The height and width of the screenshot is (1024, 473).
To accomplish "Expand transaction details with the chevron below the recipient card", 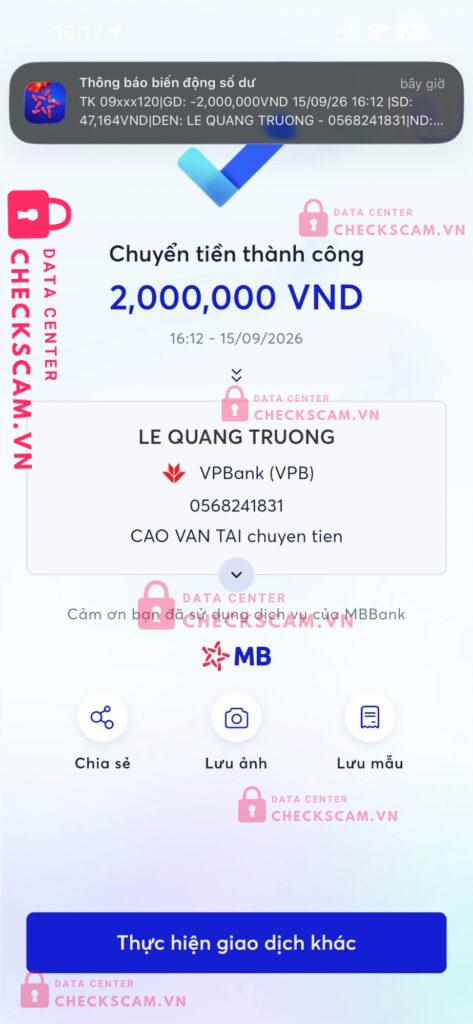I will [x=236, y=575].
